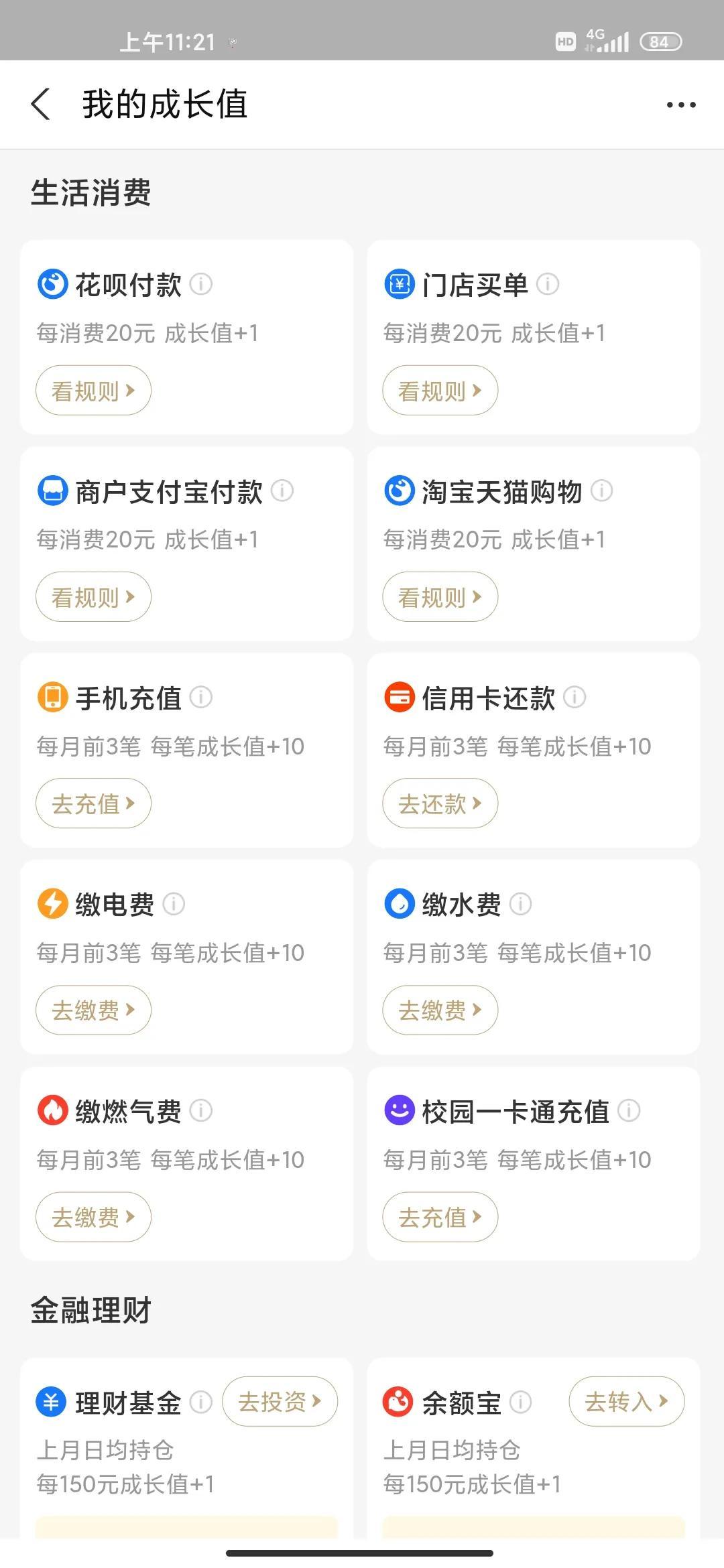Open 看规则 under 商户支付宝付款
The height and width of the screenshot is (1568, 724).
pyautogui.click(x=93, y=596)
